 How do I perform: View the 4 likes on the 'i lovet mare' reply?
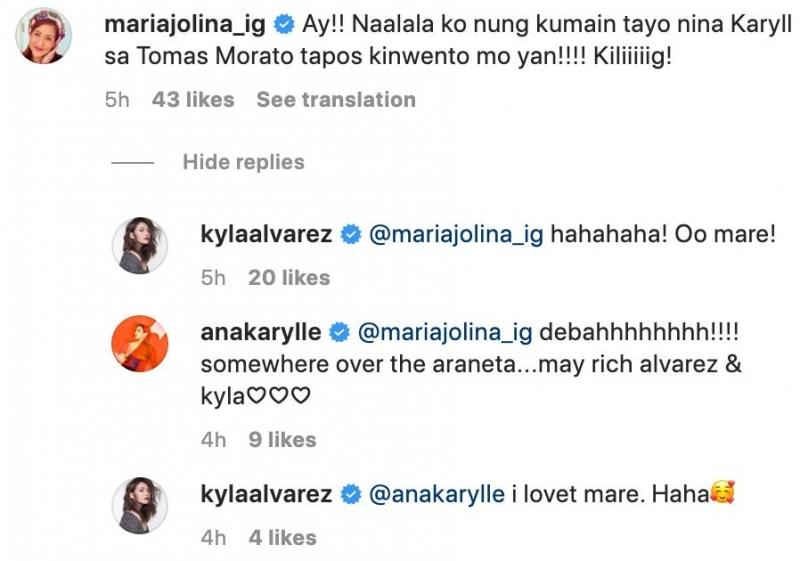[282, 538]
